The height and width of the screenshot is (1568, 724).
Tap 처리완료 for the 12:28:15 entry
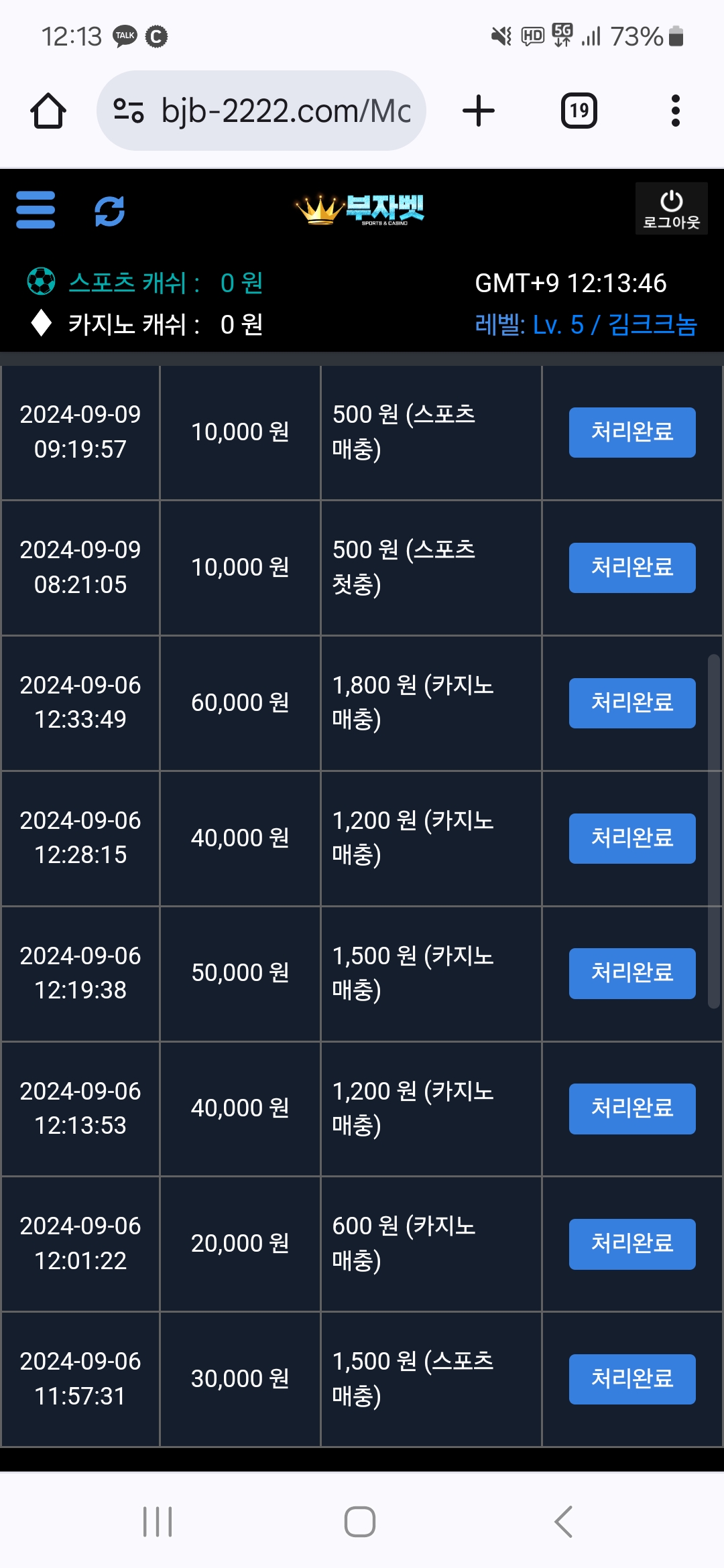click(x=632, y=838)
